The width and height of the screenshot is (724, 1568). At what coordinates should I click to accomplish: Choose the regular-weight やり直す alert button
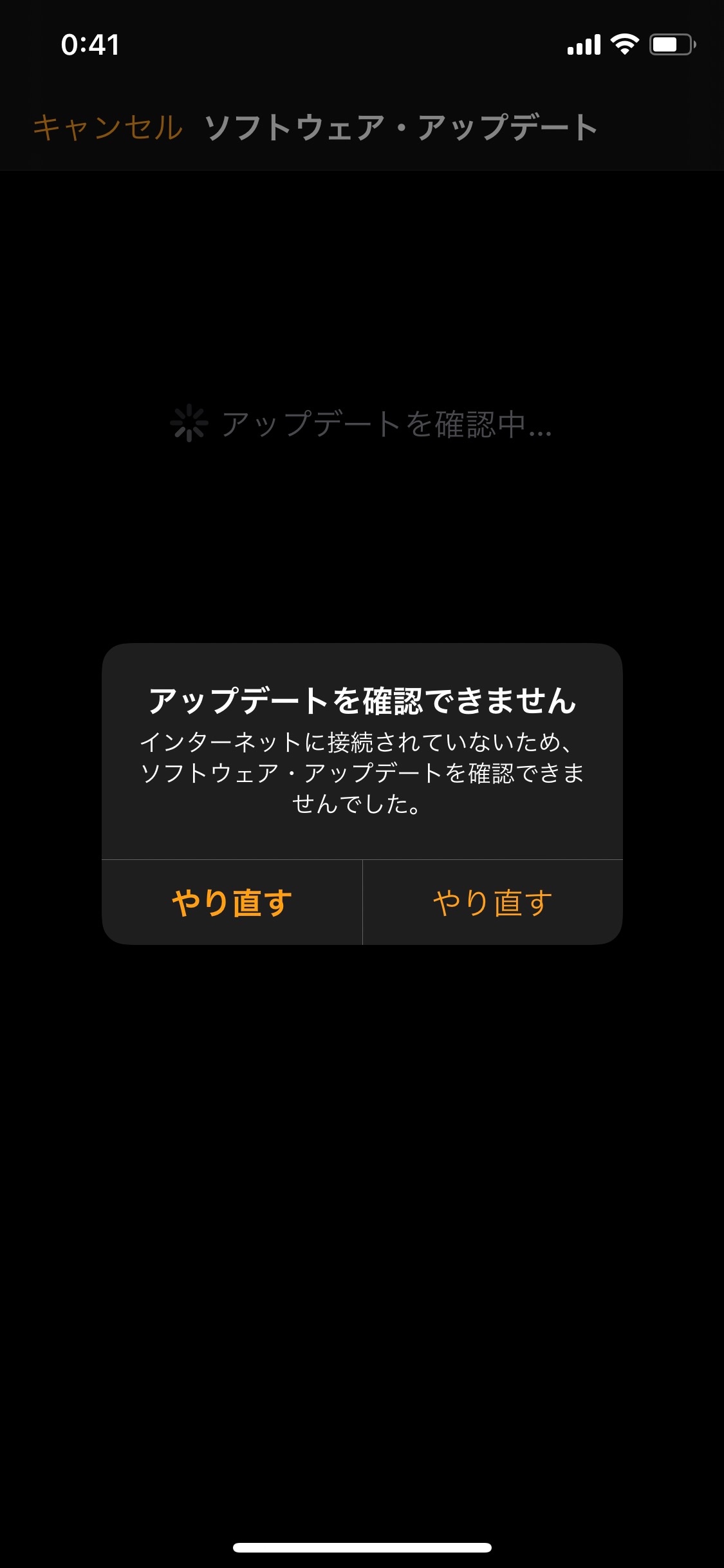pyautogui.click(x=493, y=902)
